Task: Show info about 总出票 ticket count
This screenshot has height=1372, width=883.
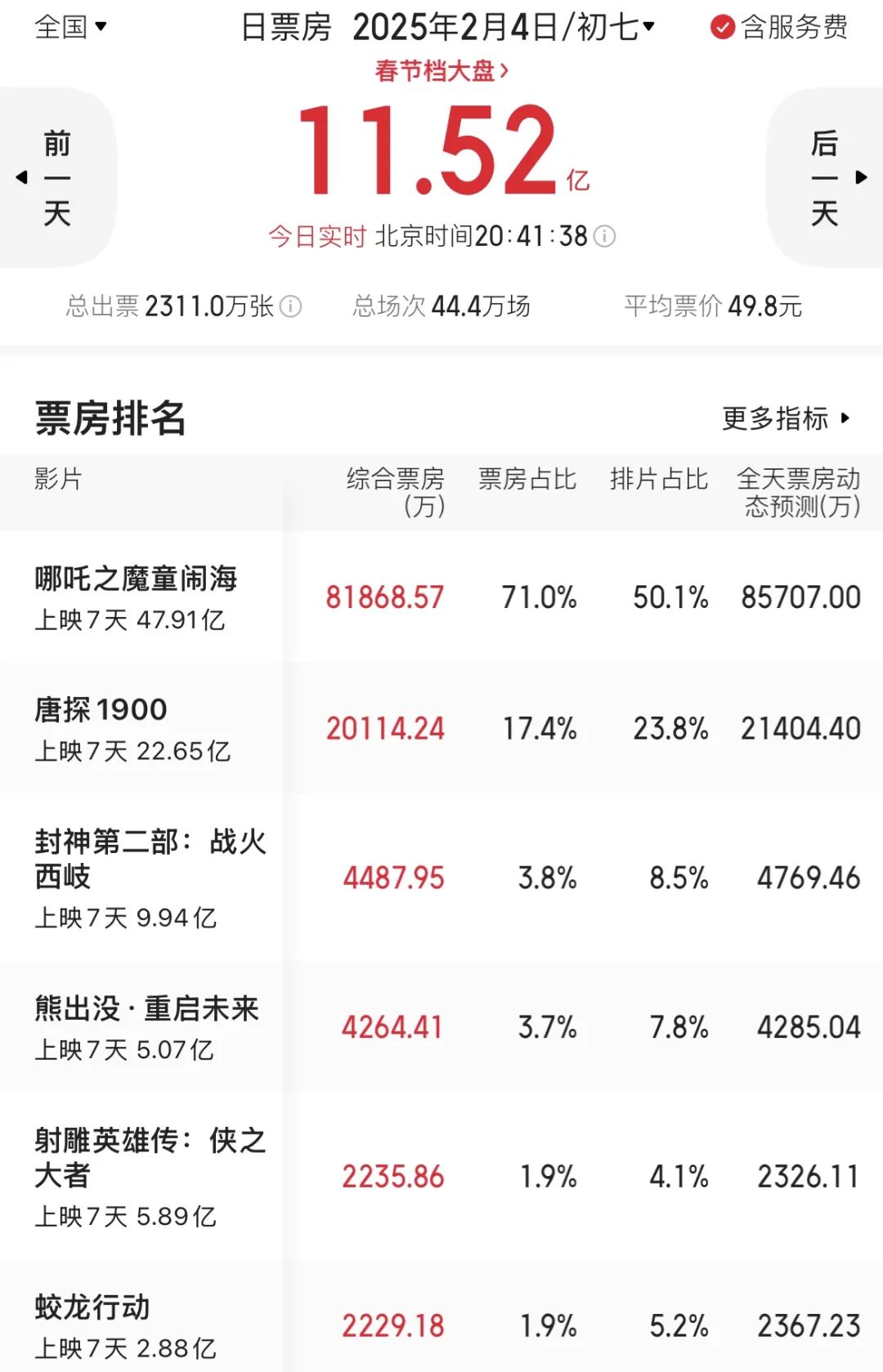Action: point(291,306)
